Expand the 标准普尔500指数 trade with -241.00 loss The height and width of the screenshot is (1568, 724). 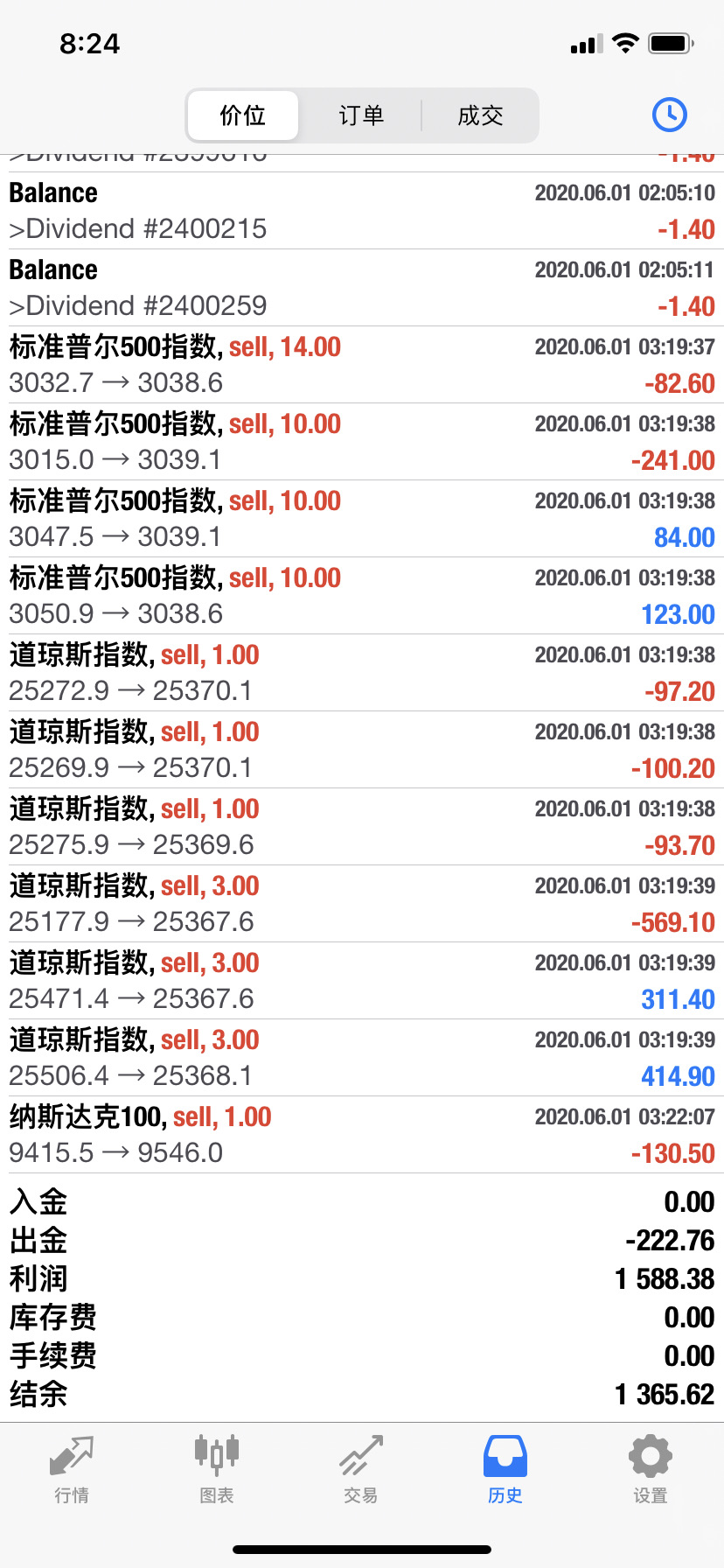pyautogui.click(x=362, y=442)
